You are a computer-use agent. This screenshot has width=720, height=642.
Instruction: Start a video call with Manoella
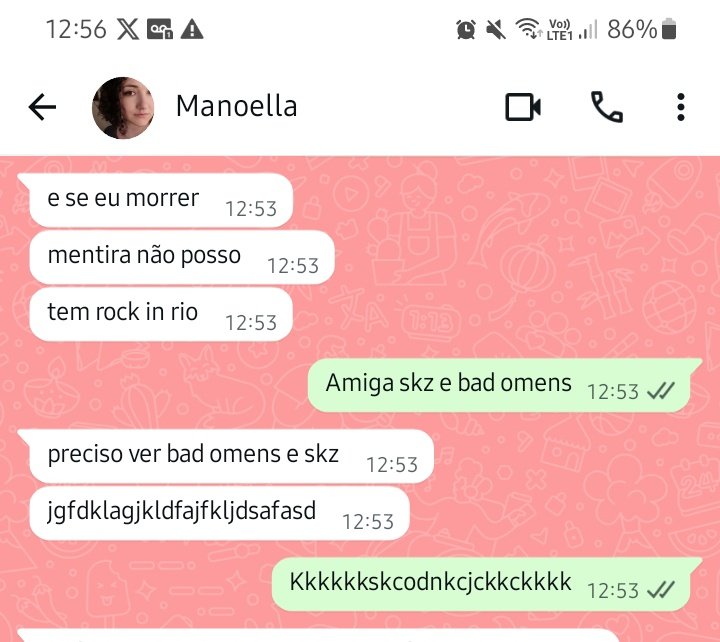tap(523, 107)
